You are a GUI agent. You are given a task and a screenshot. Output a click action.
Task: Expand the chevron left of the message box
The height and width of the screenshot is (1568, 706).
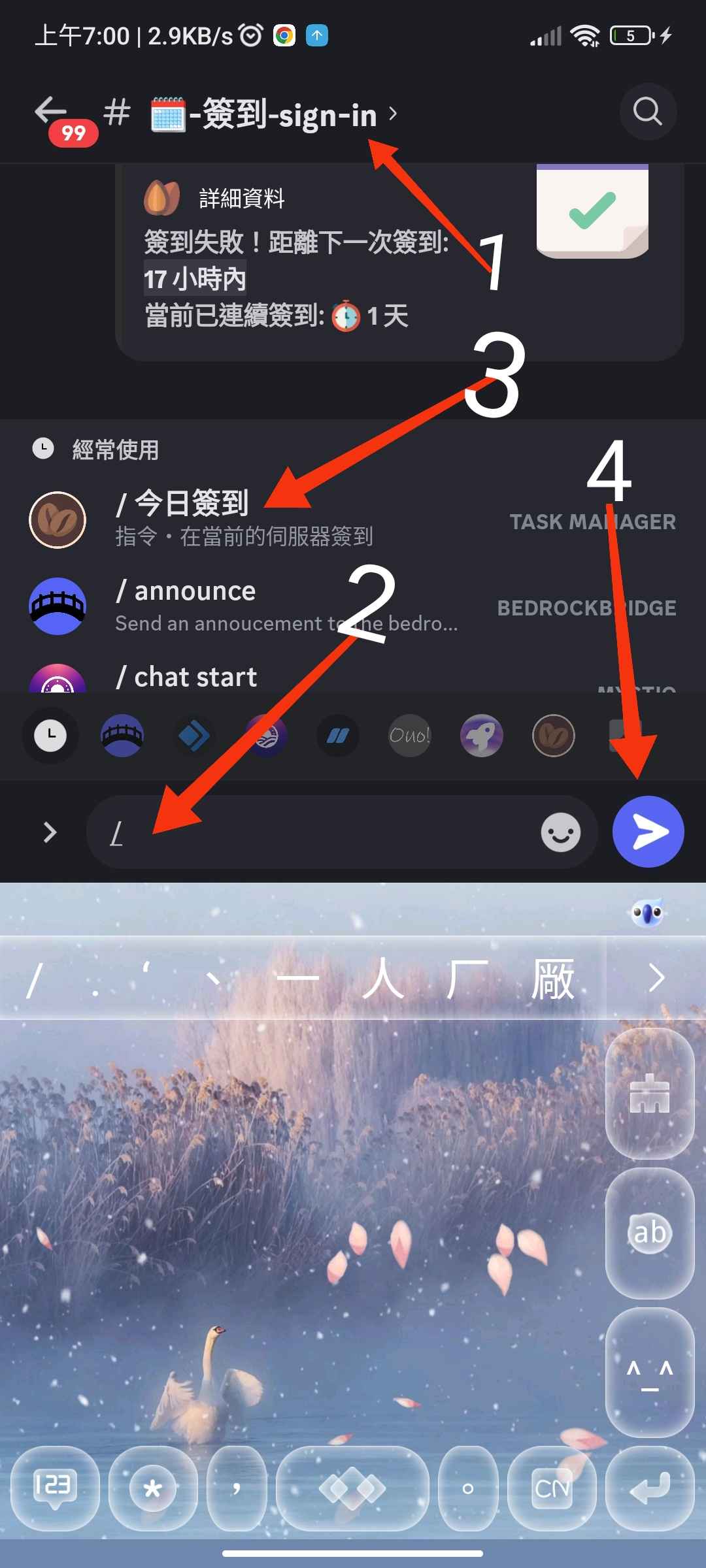(x=50, y=832)
